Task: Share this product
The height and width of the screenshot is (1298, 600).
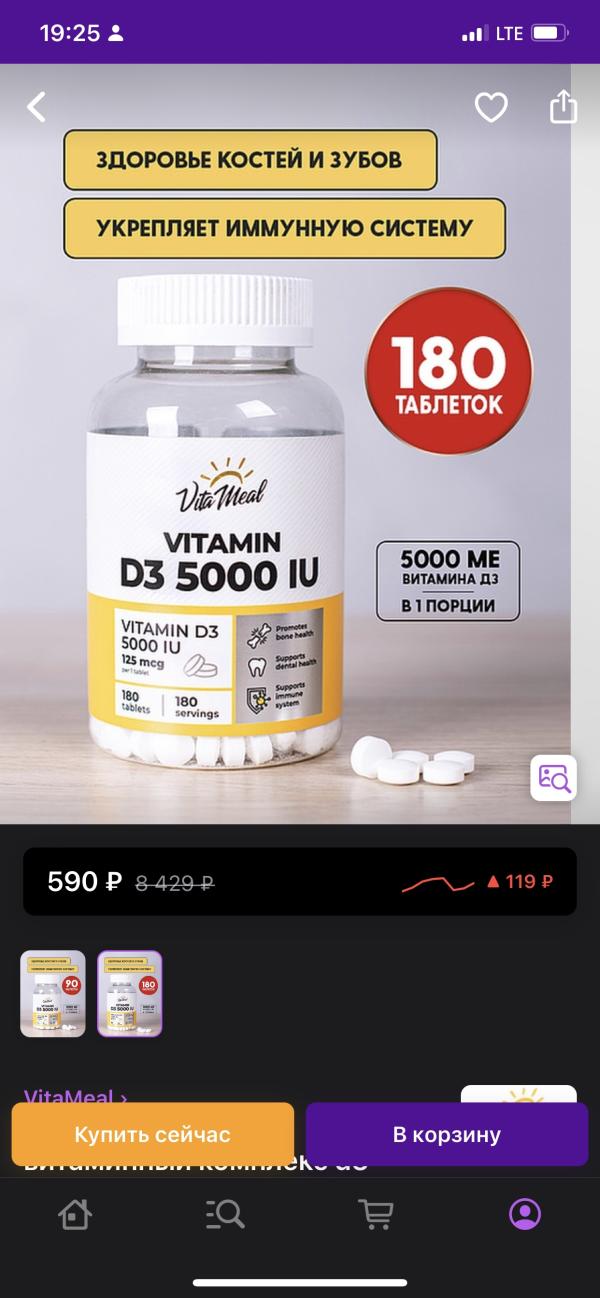Action: coord(563,107)
